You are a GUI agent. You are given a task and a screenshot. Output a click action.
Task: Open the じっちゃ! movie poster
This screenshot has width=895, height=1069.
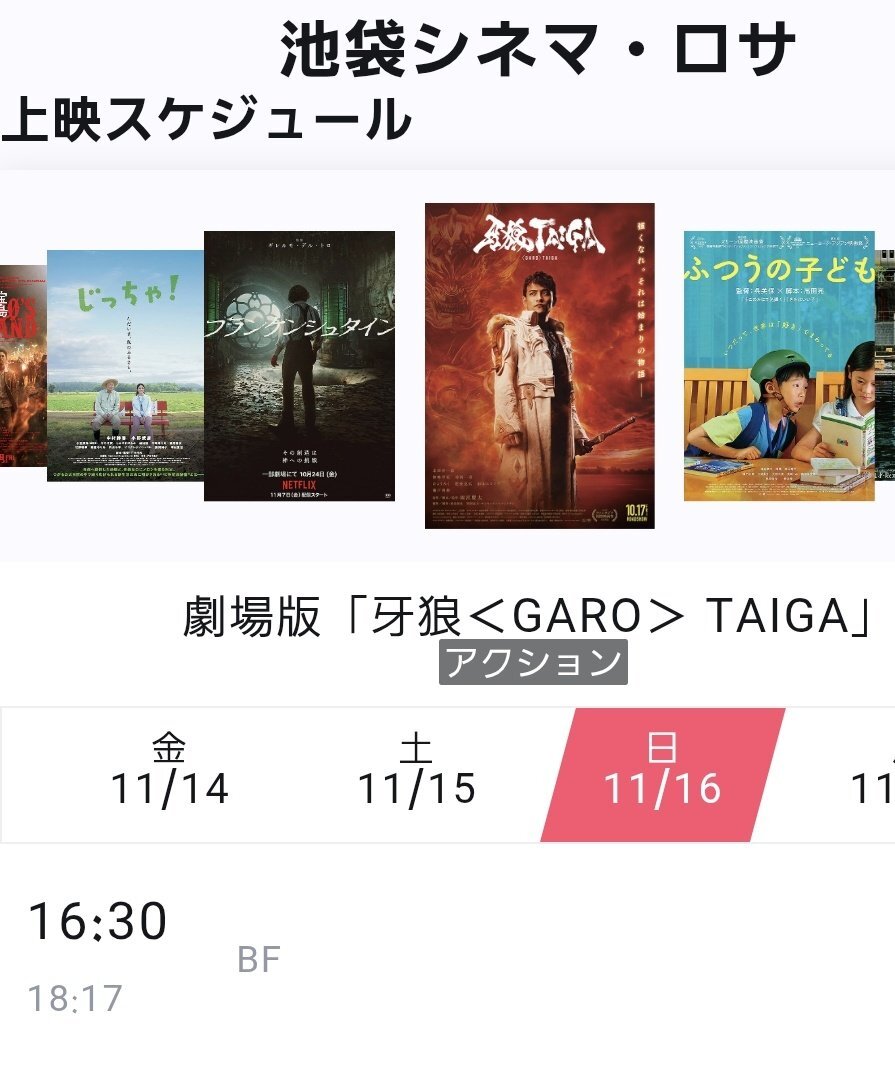(124, 365)
